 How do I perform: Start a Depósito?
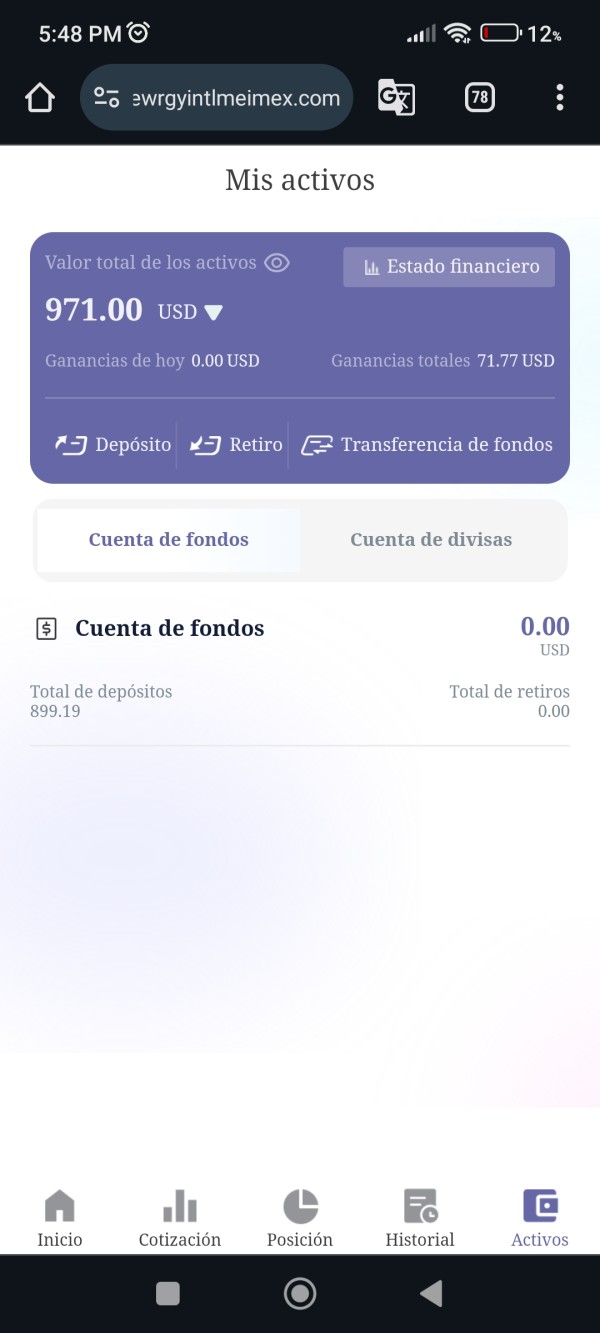point(113,445)
